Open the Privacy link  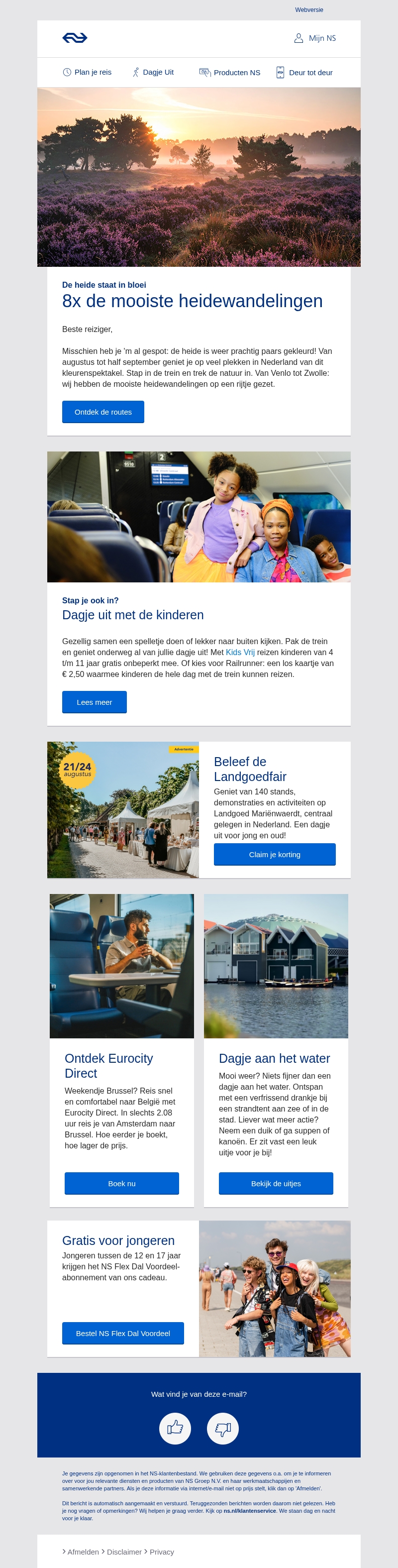161,1552
